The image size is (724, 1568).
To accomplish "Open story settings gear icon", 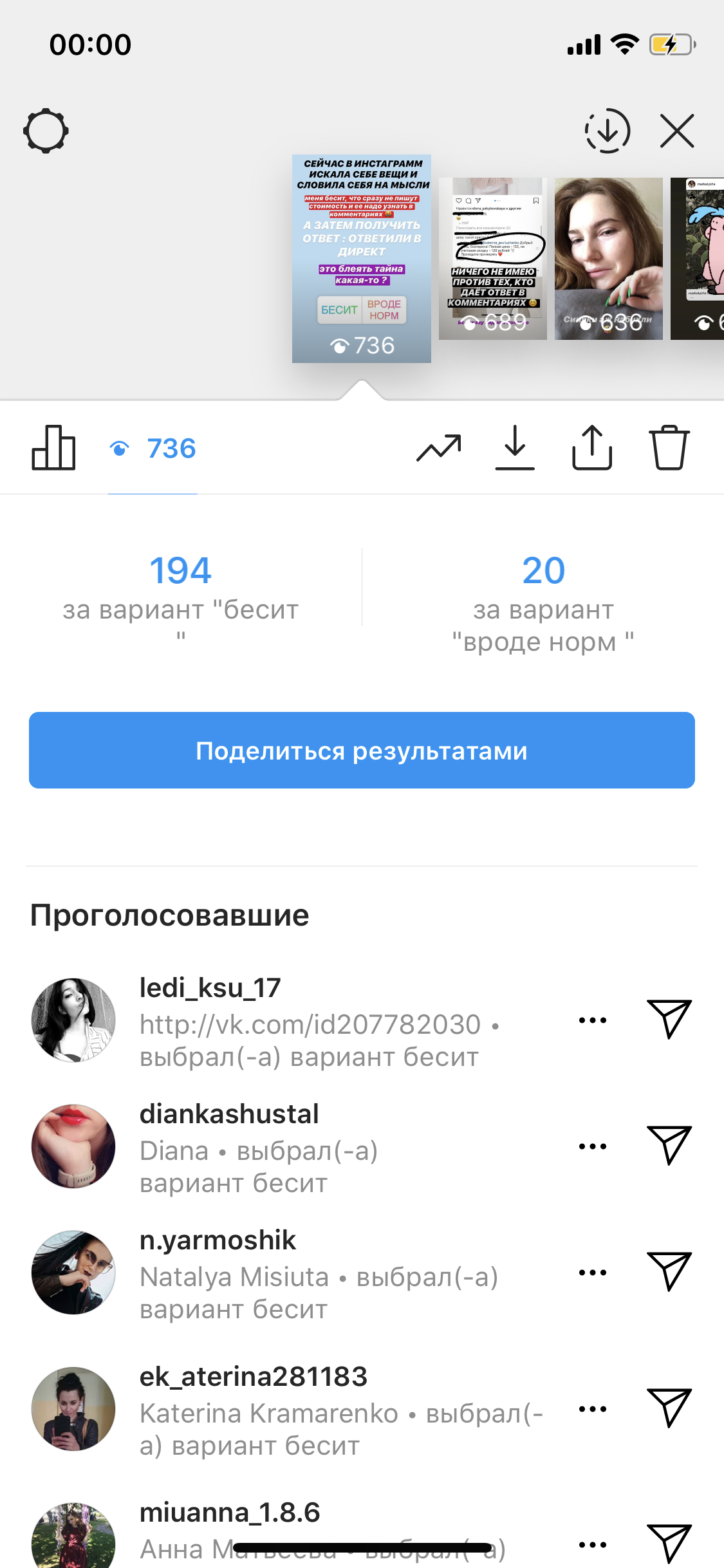I will (46, 131).
